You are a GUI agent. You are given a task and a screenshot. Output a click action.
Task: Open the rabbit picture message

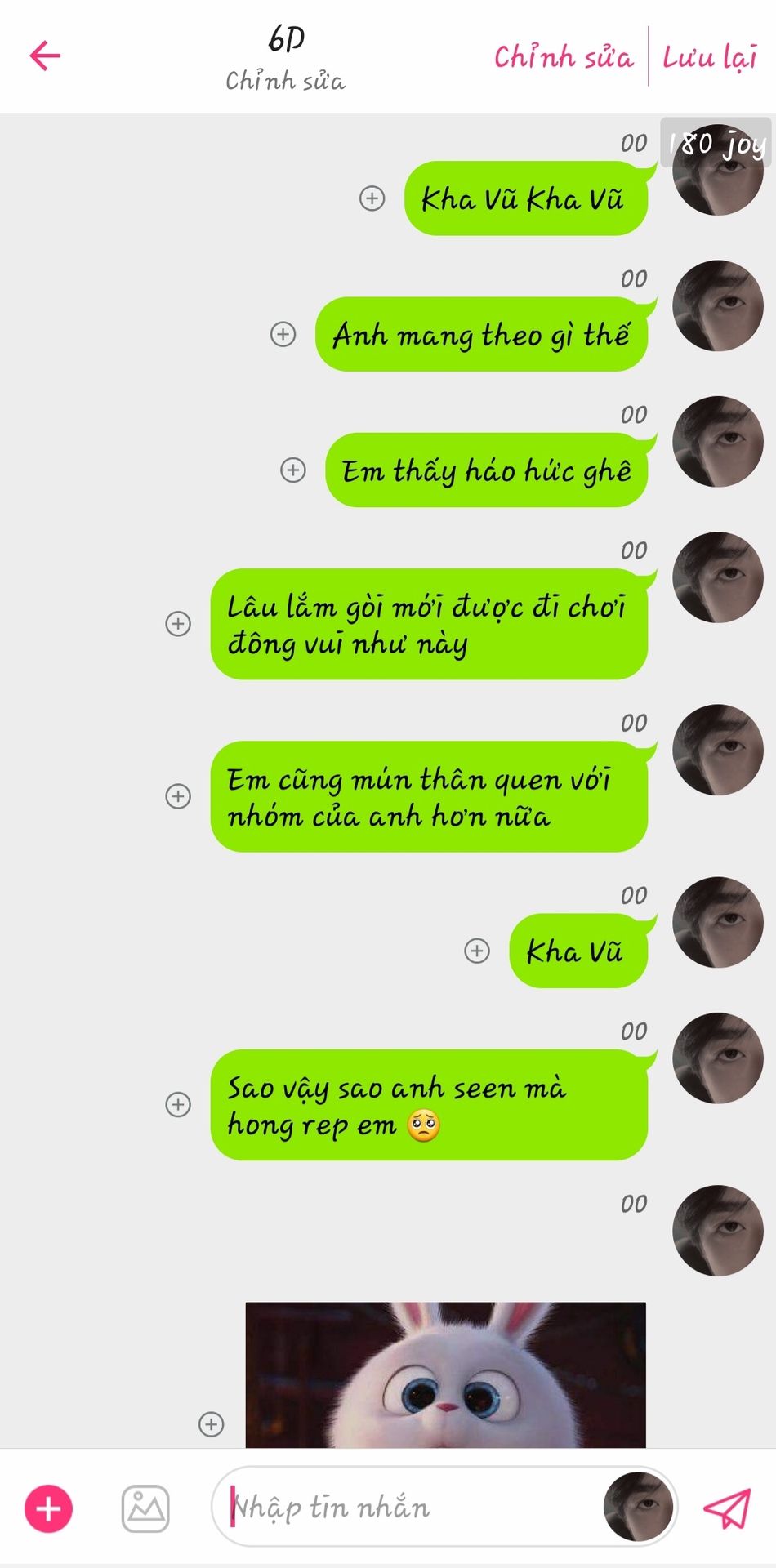pyautogui.click(x=445, y=1374)
